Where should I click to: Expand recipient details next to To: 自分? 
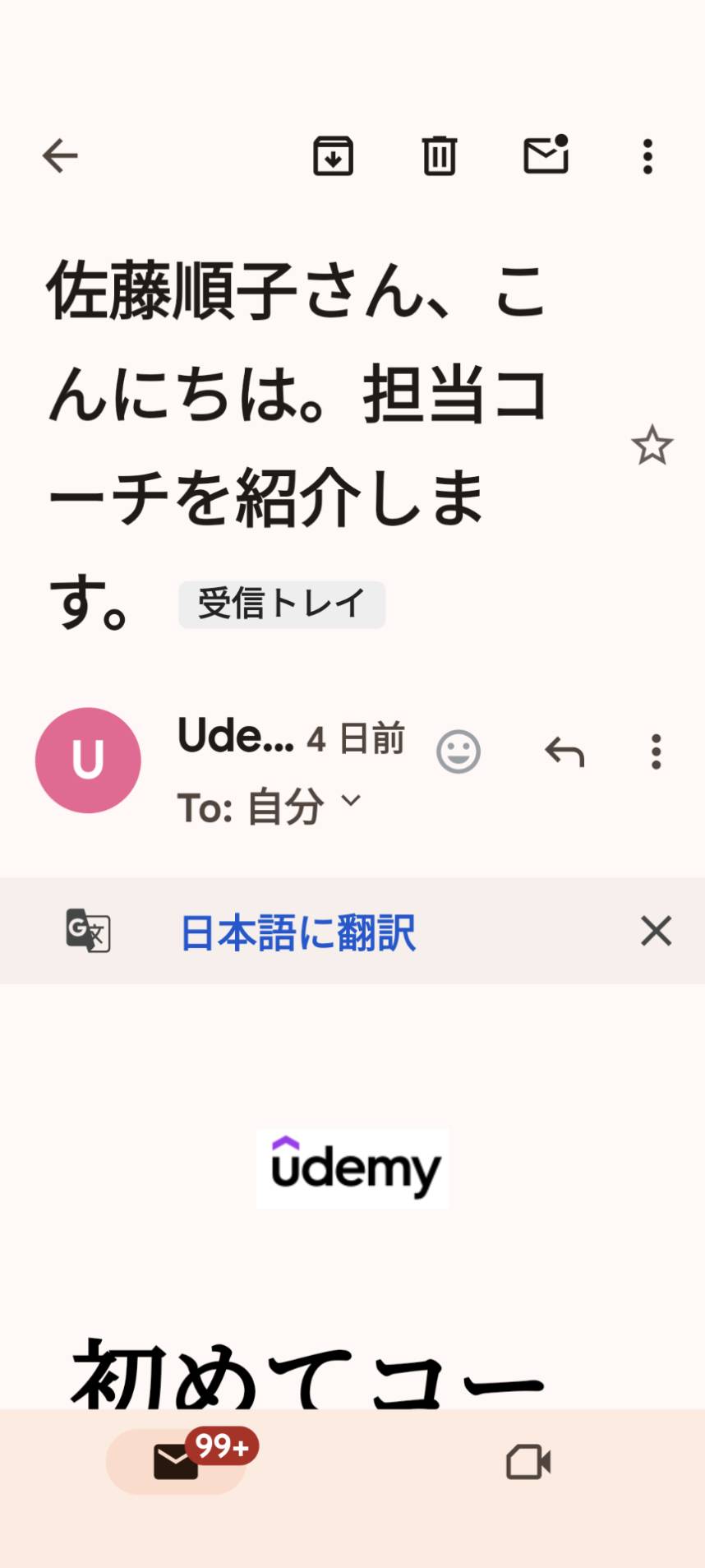tap(351, 801)
